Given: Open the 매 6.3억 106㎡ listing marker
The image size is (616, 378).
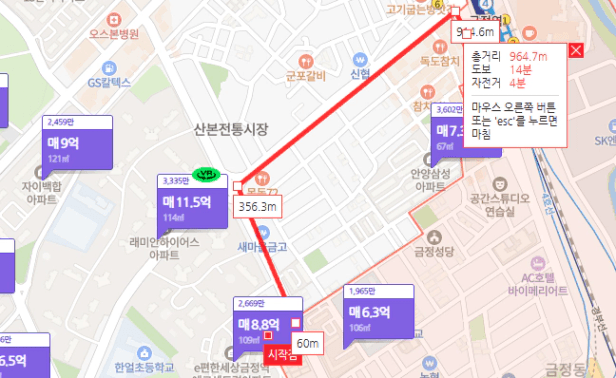Looking at the screenshot, I should point(378,312).
